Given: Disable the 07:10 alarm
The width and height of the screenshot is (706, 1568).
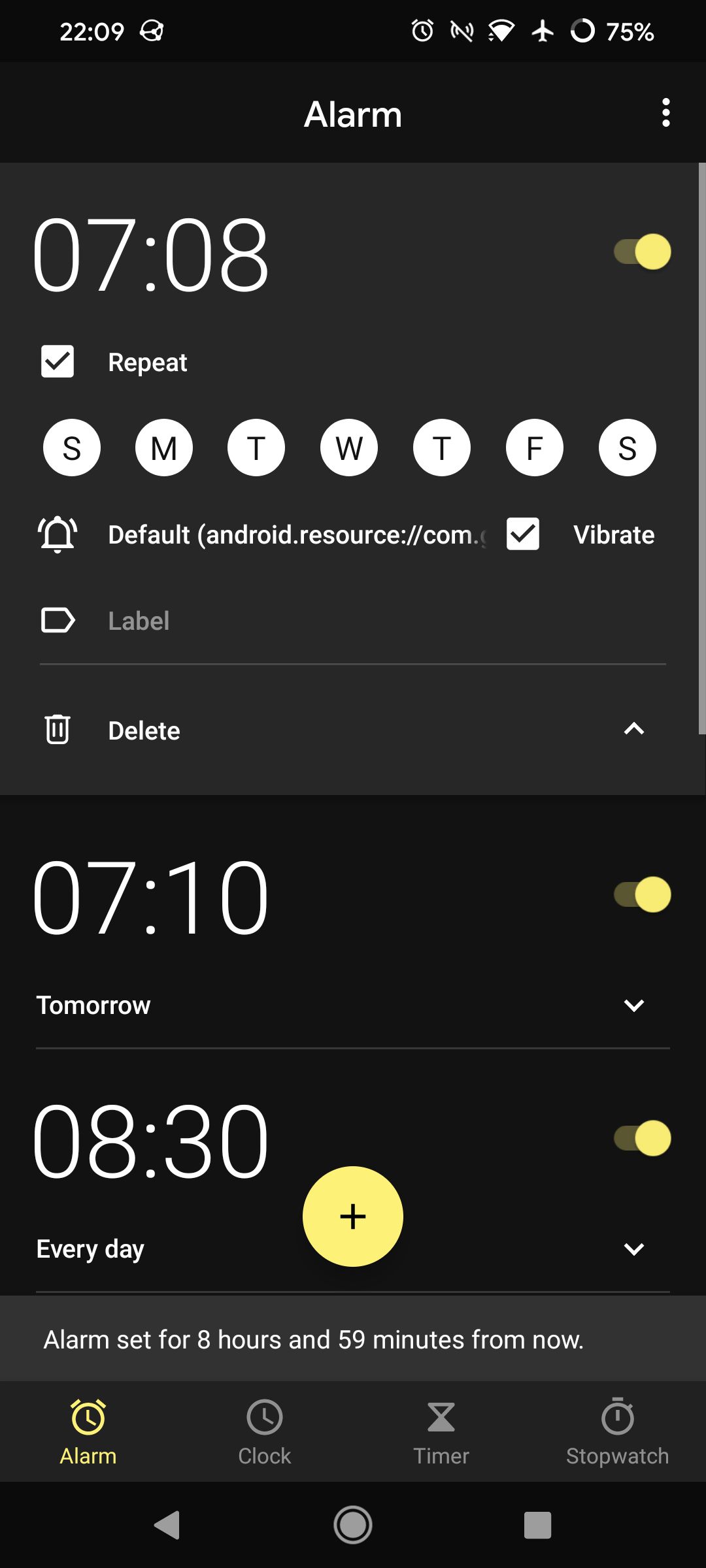Looking at the screenshot, I should [643, 894].
